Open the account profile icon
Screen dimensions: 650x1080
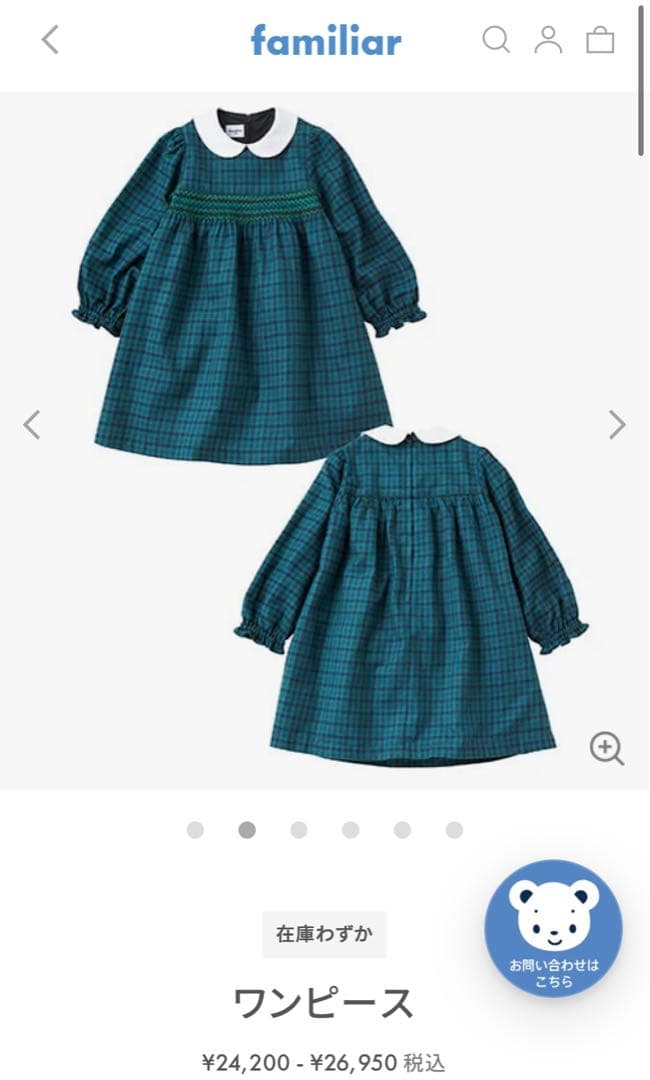[548, 40]
